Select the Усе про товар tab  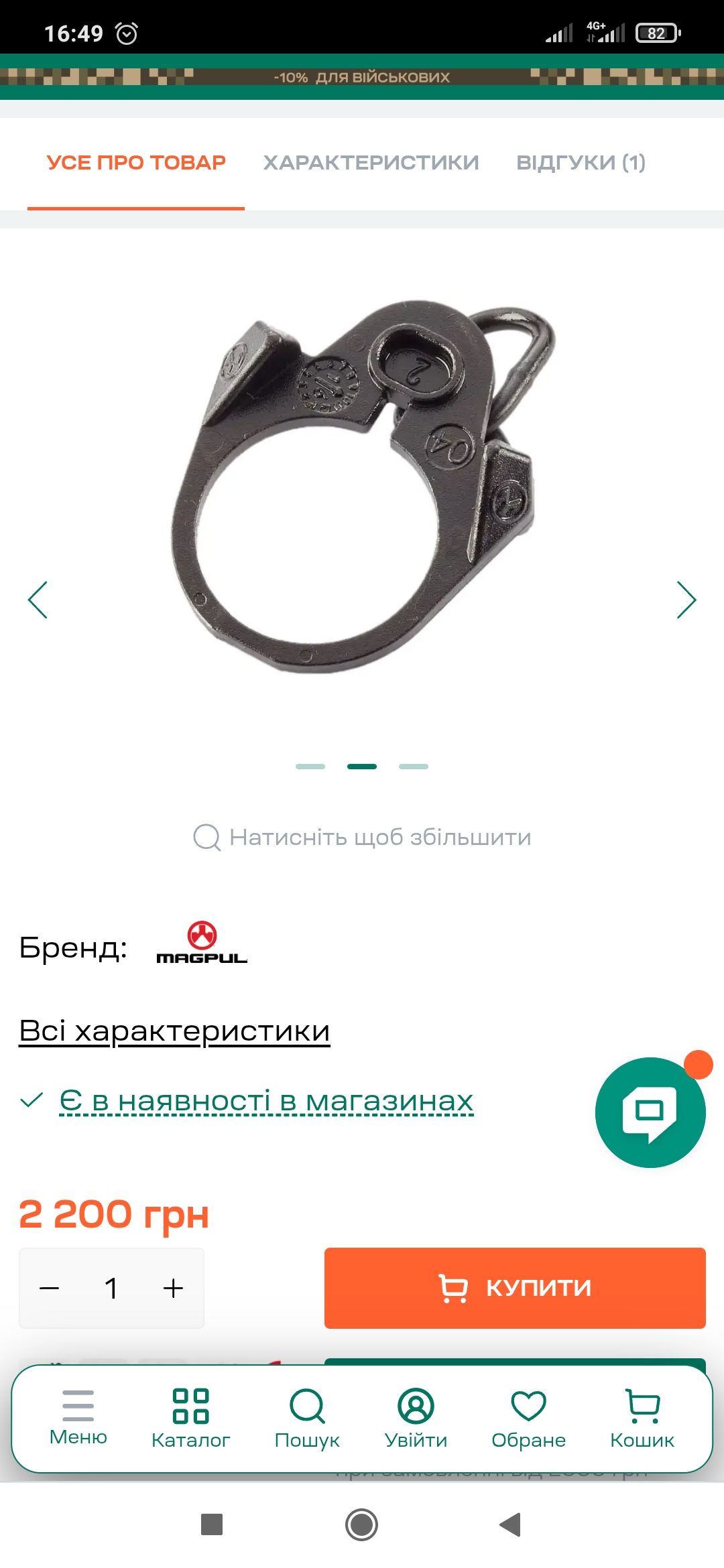pos(136,163)
